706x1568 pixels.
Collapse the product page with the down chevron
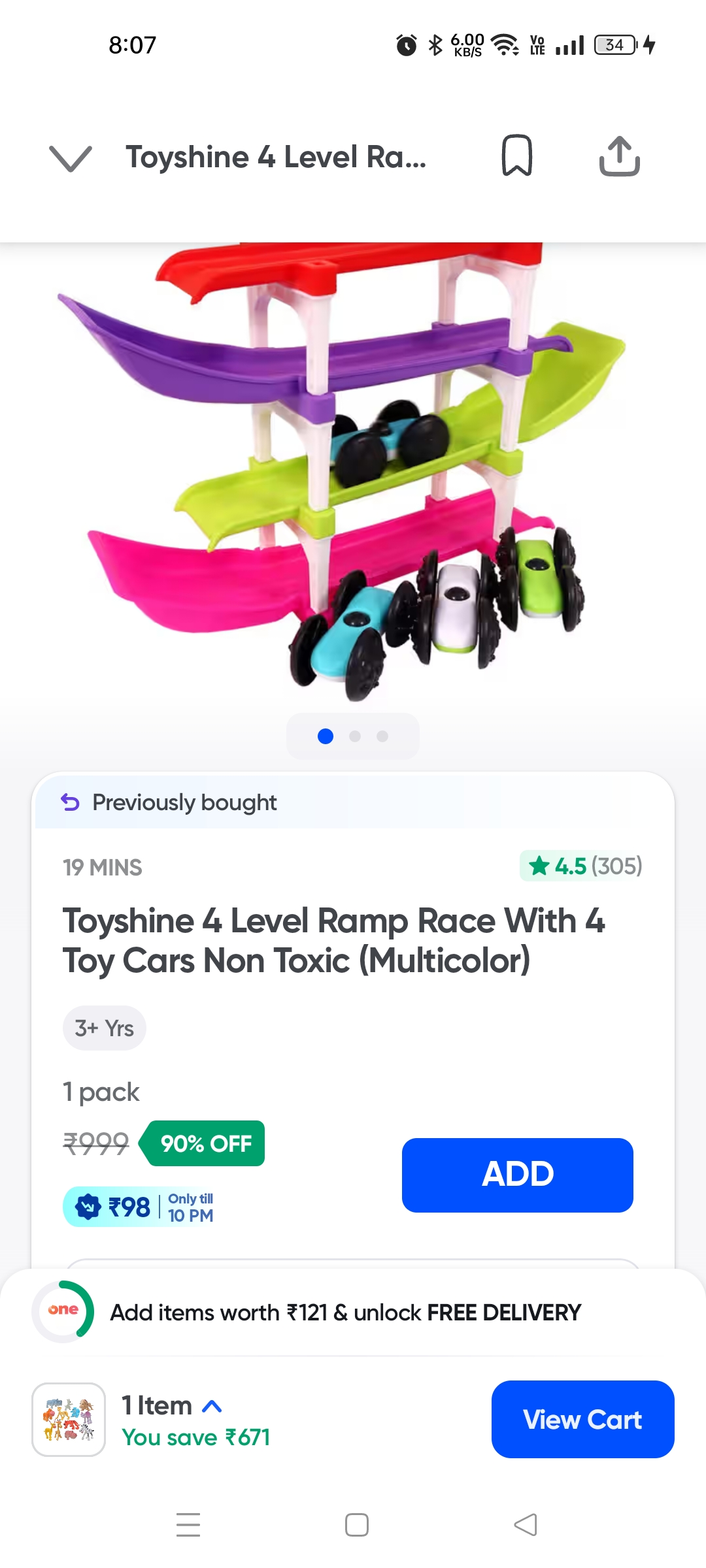click(x=71, y=157)
